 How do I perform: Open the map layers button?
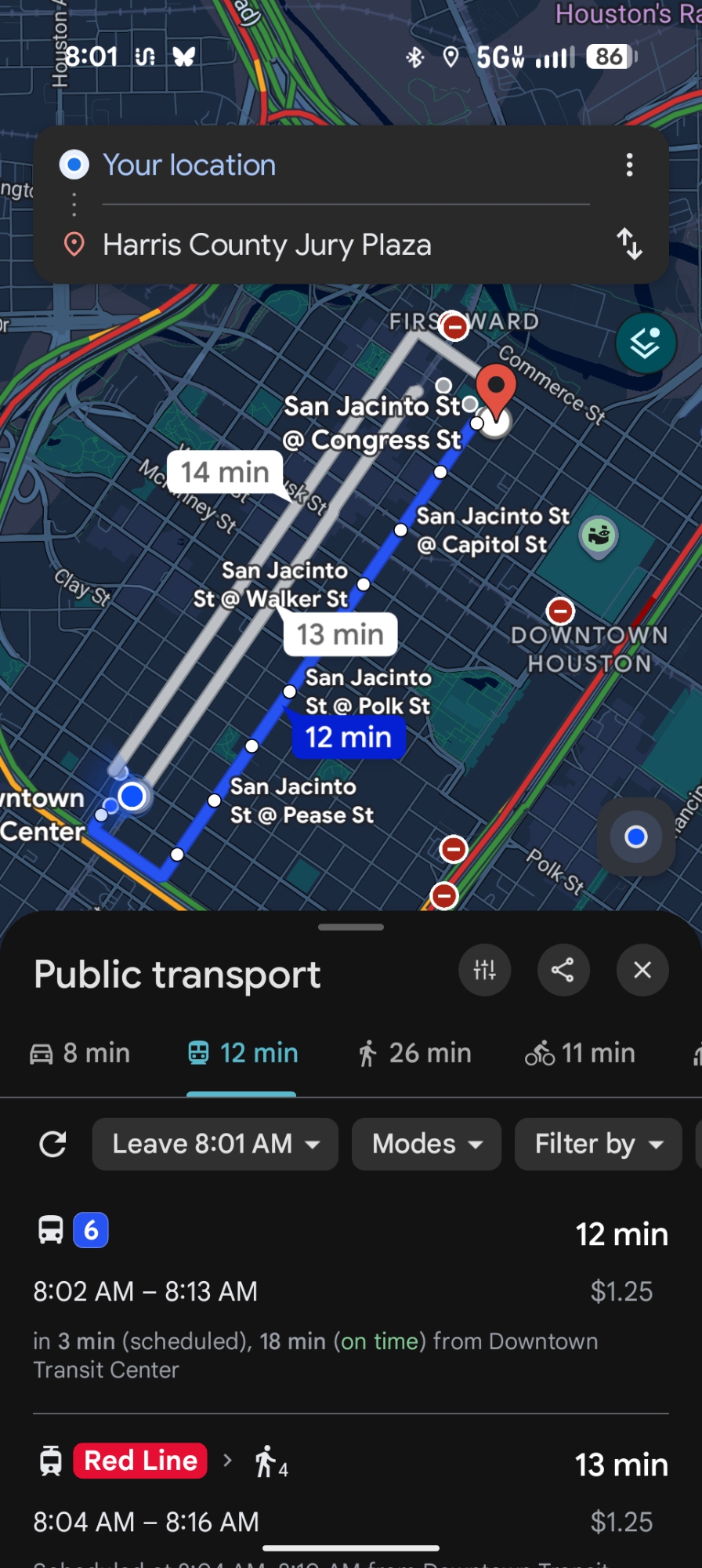point(646,343)
